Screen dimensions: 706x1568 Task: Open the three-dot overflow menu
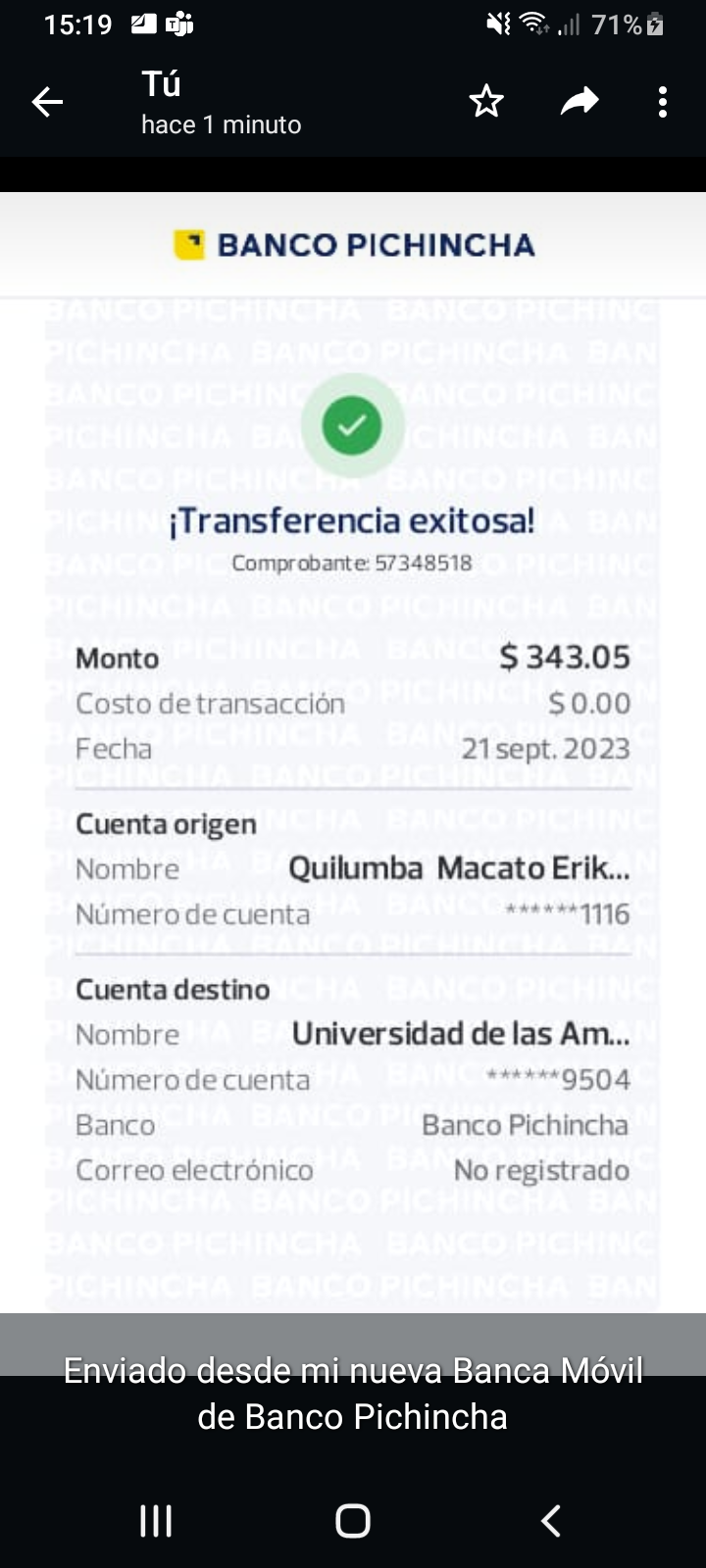(x=663, y=102)
